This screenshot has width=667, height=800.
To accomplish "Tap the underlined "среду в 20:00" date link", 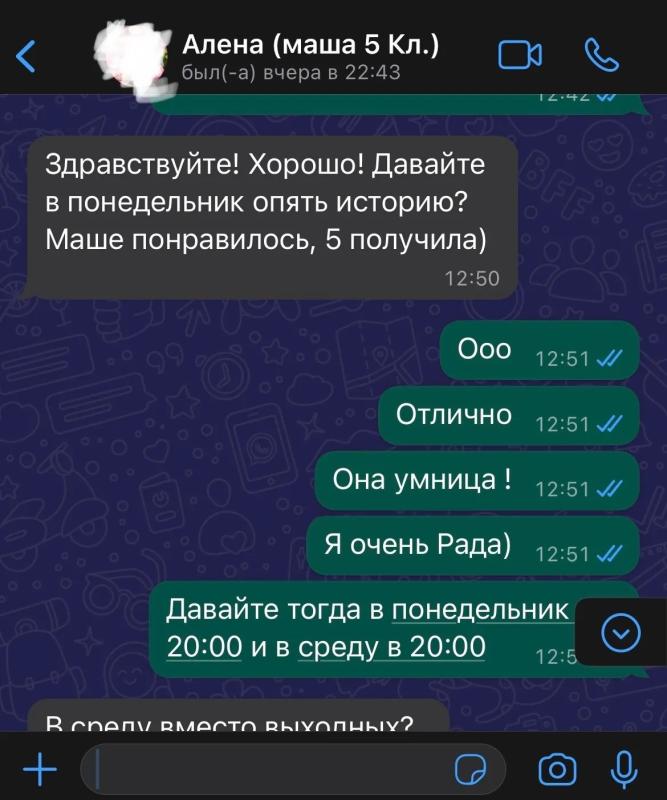I will 391,647.
